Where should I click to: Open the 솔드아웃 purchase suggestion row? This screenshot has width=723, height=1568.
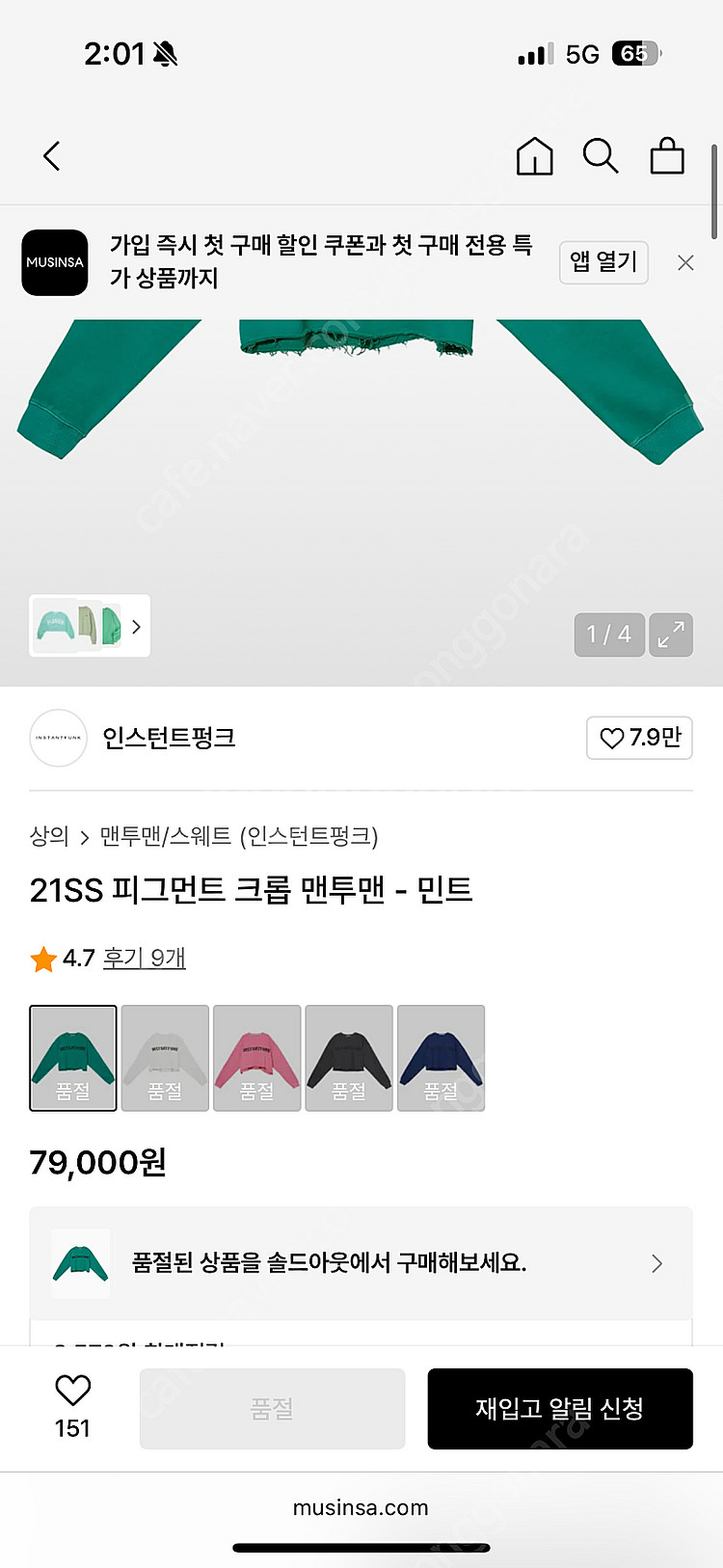tap(361, 1263)
